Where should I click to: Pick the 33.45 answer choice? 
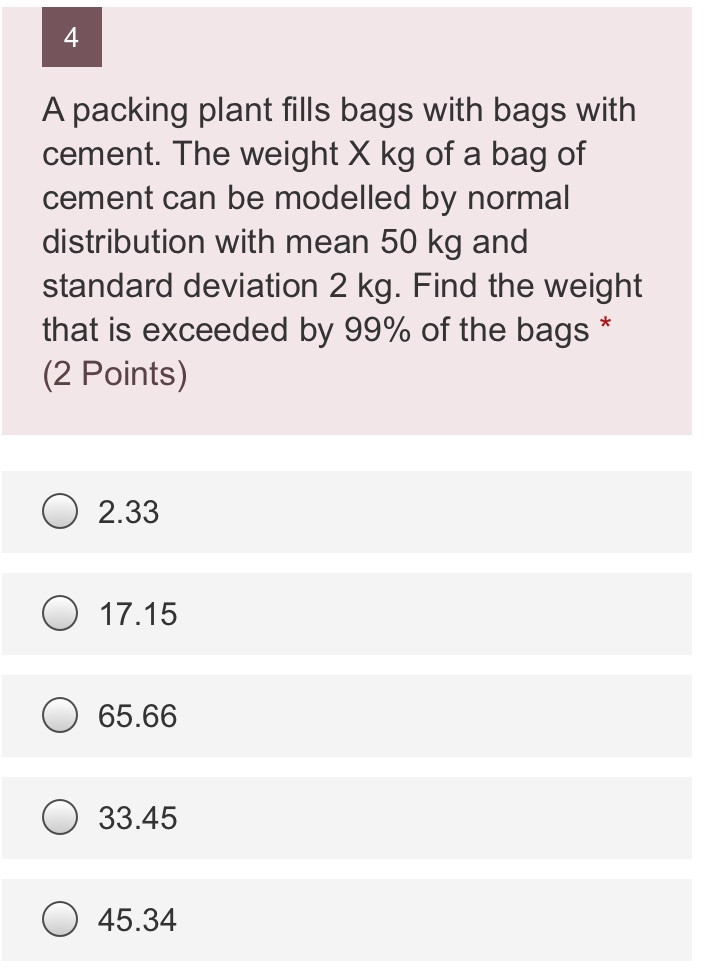tap(60, 818)
